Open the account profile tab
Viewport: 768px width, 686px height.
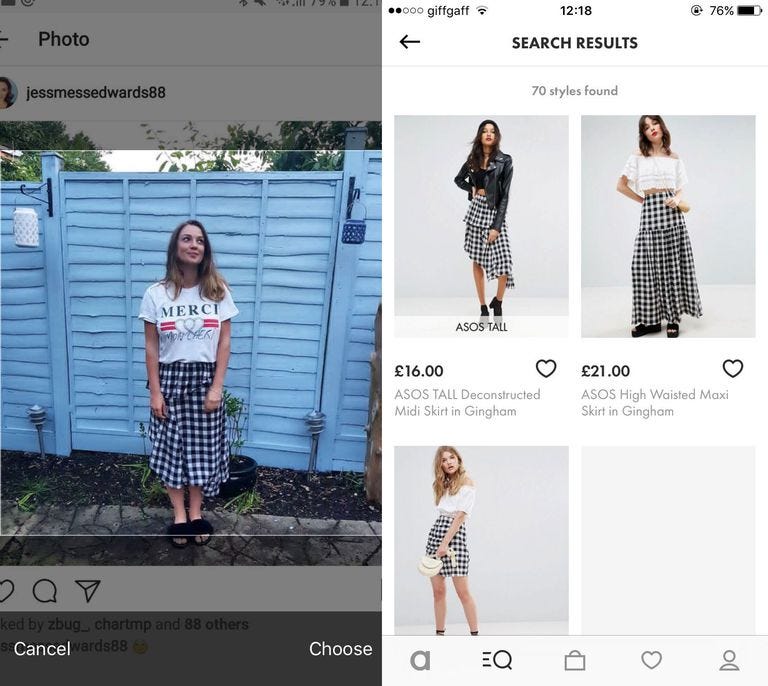point(729,660)
